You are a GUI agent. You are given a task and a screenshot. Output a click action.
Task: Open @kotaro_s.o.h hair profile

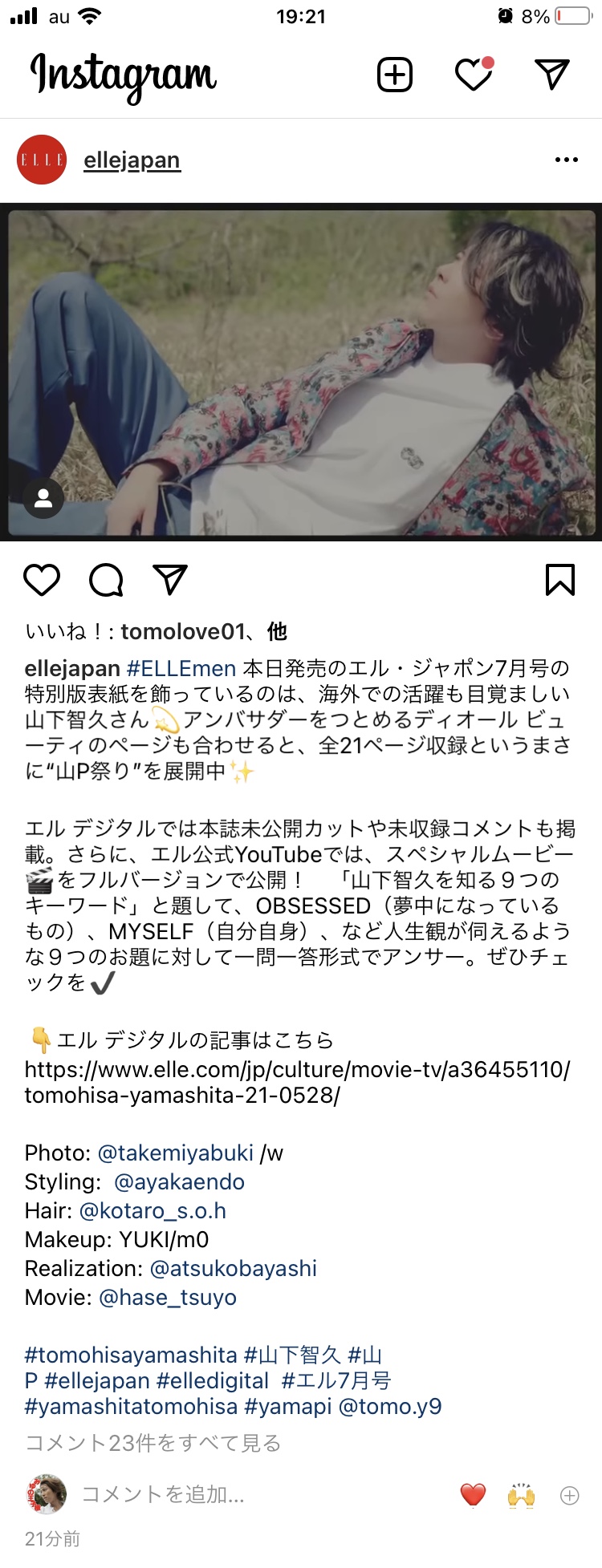coord(153,1210)
